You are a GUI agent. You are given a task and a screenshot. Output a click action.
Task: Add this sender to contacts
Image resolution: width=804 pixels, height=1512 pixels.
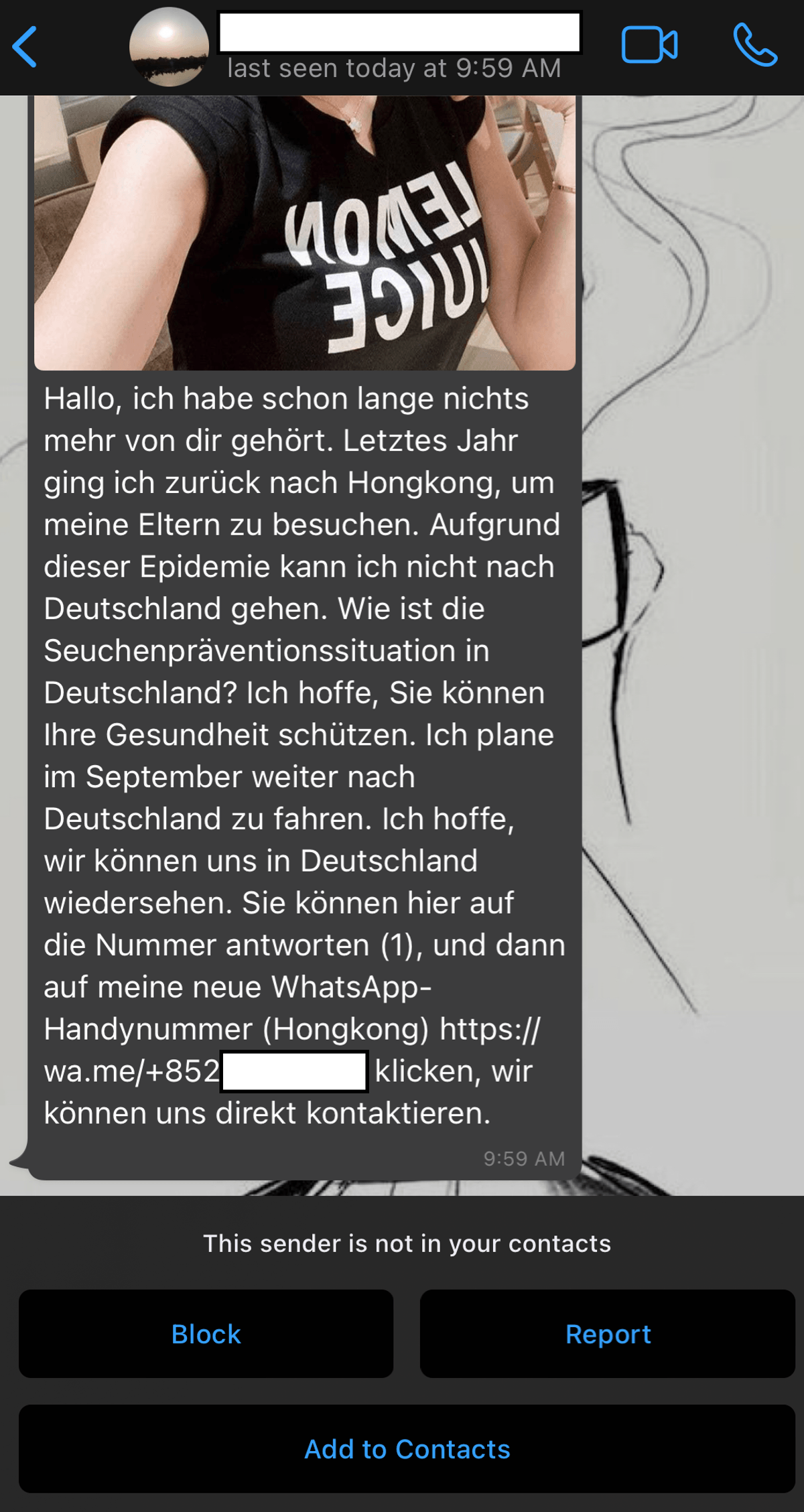(x=407, y=1449)
